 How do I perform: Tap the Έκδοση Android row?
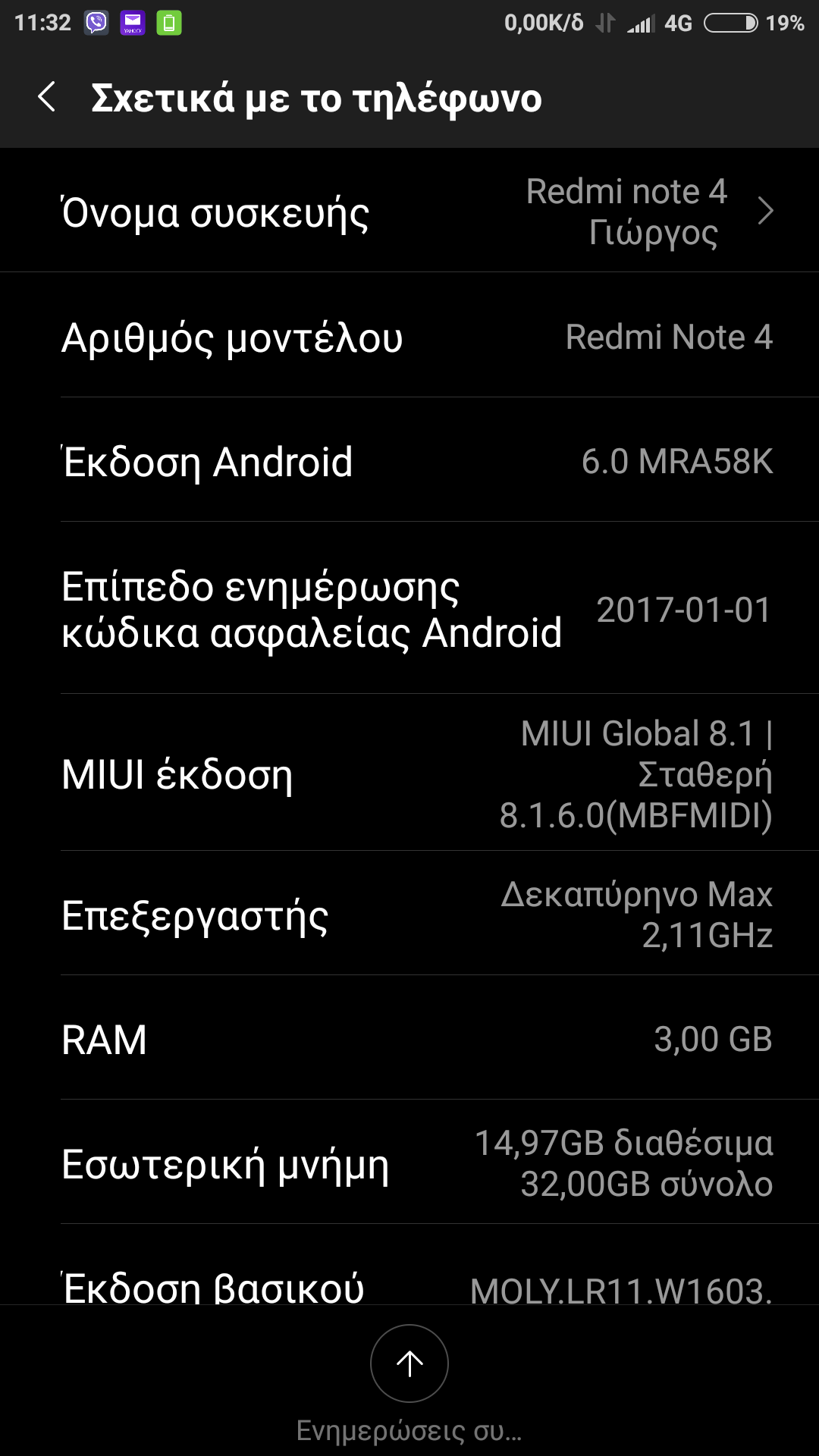pyautogui.click(x=409, y=461)
